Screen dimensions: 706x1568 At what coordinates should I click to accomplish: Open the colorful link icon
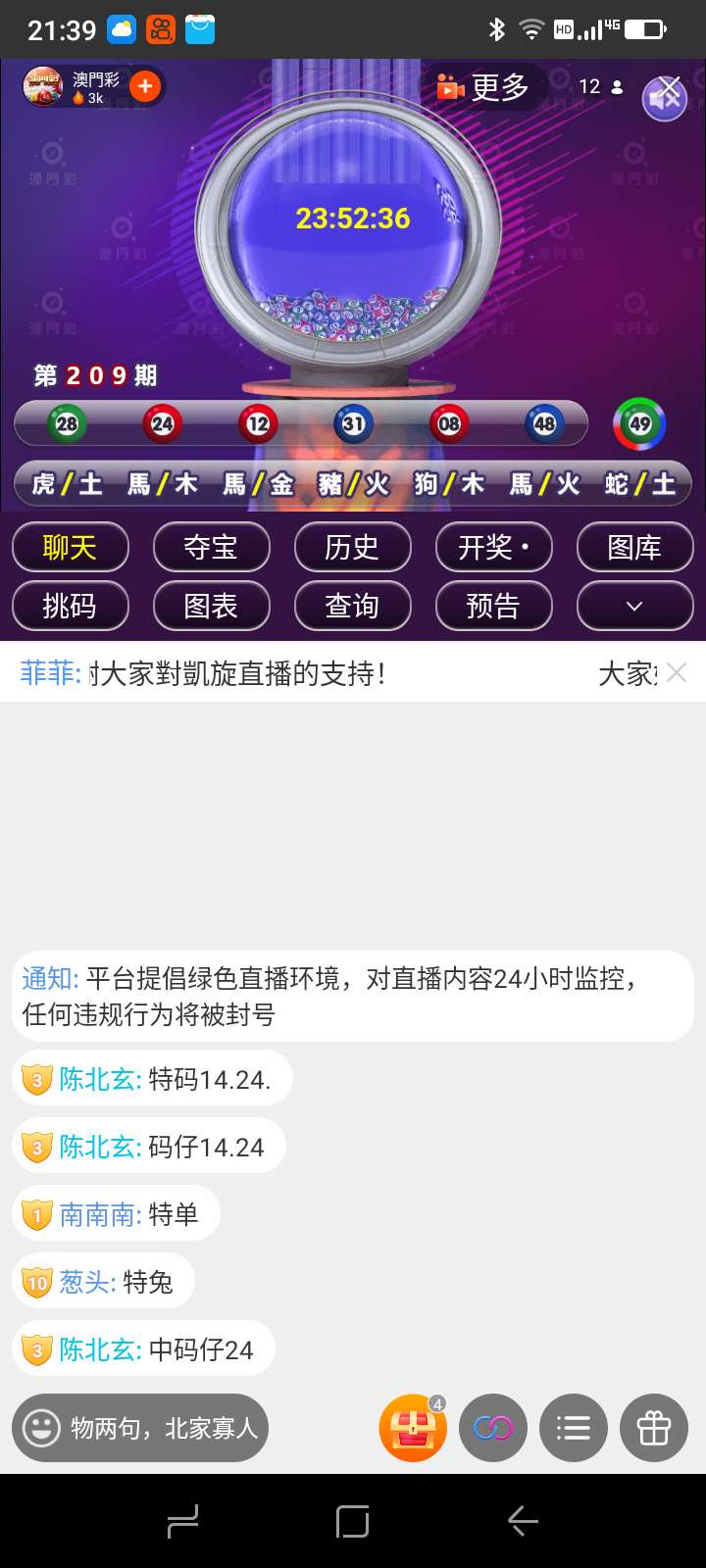click(493, 1428)
